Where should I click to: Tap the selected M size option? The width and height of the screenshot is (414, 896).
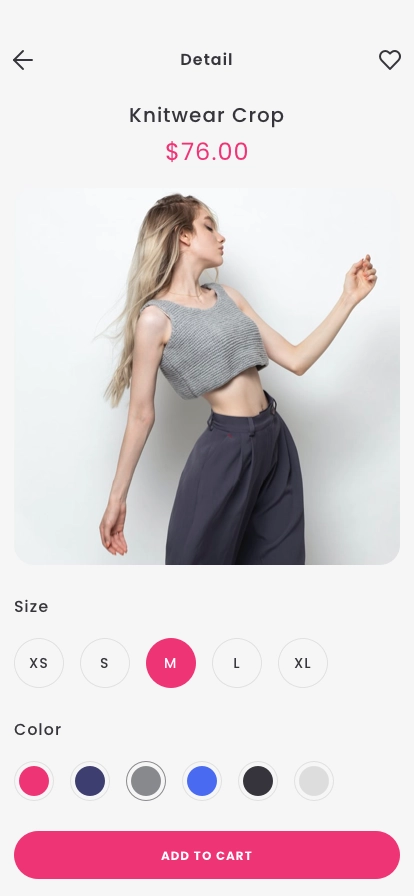pos(171,663)
